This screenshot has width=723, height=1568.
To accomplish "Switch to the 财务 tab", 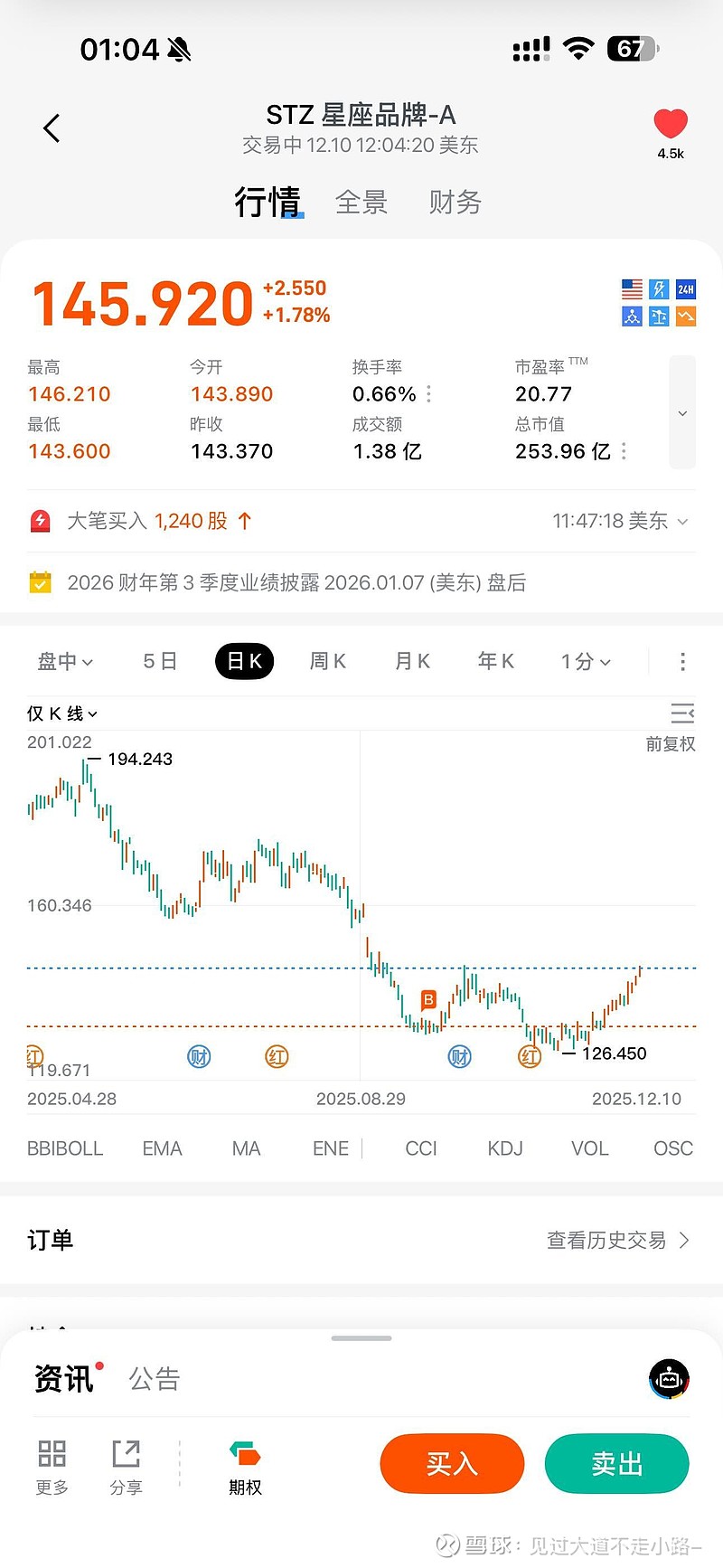I will (x=455, y=203).
